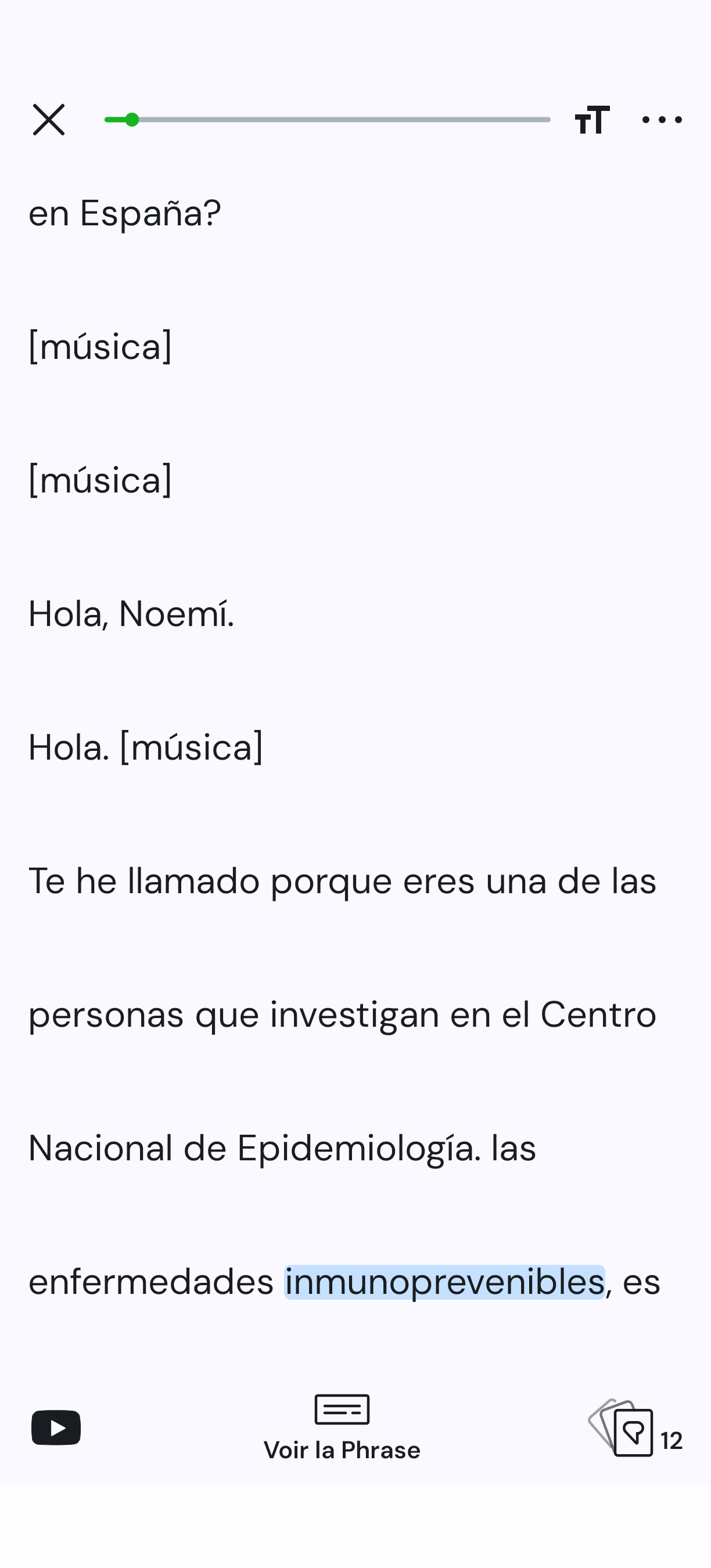Tap the reading progress bar
711x1568 pixels.
[328, 119]
